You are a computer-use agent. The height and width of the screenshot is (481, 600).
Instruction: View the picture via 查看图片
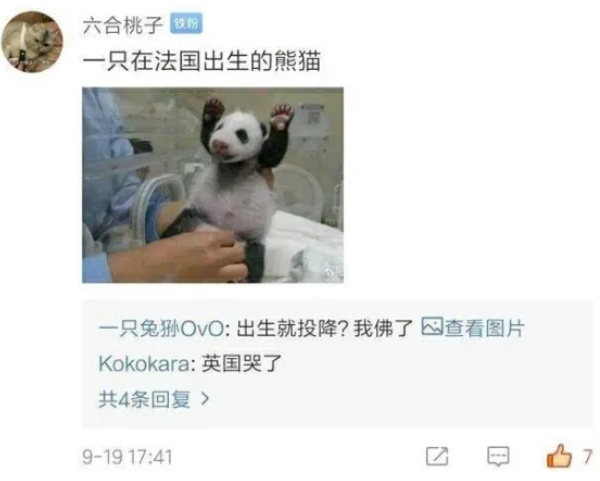pos(474,328)
